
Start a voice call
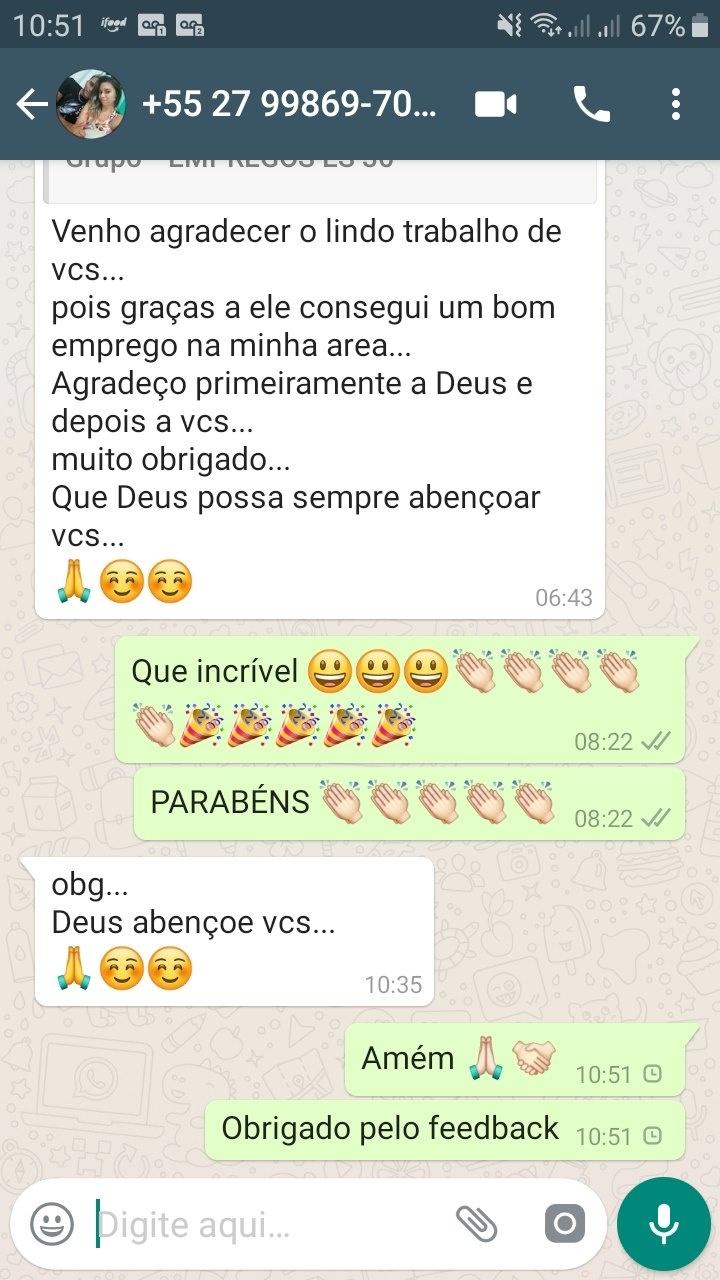coord(591,105)
